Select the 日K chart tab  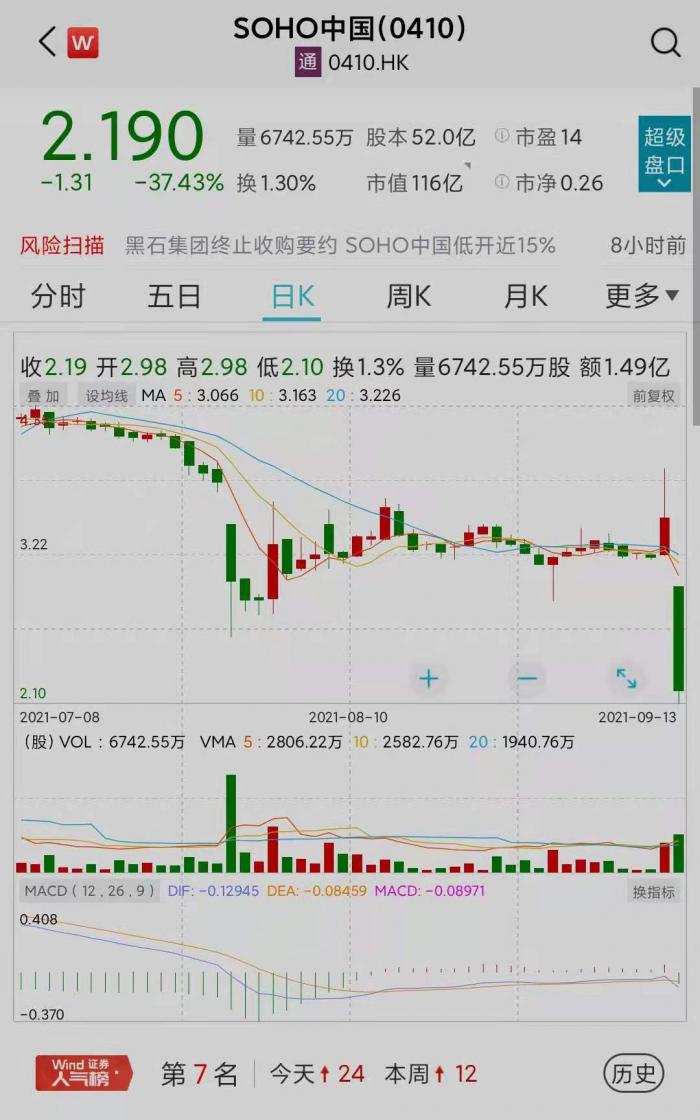292,296
